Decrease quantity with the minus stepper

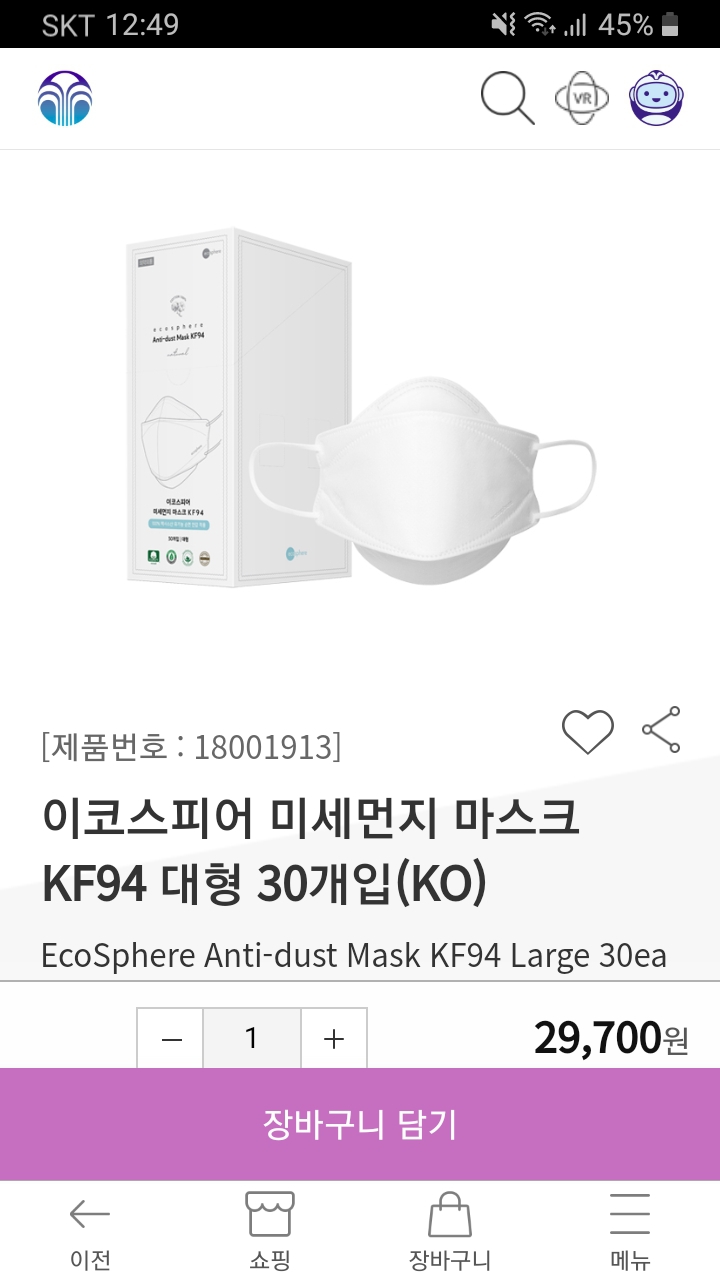click(x=171, y=1038)
